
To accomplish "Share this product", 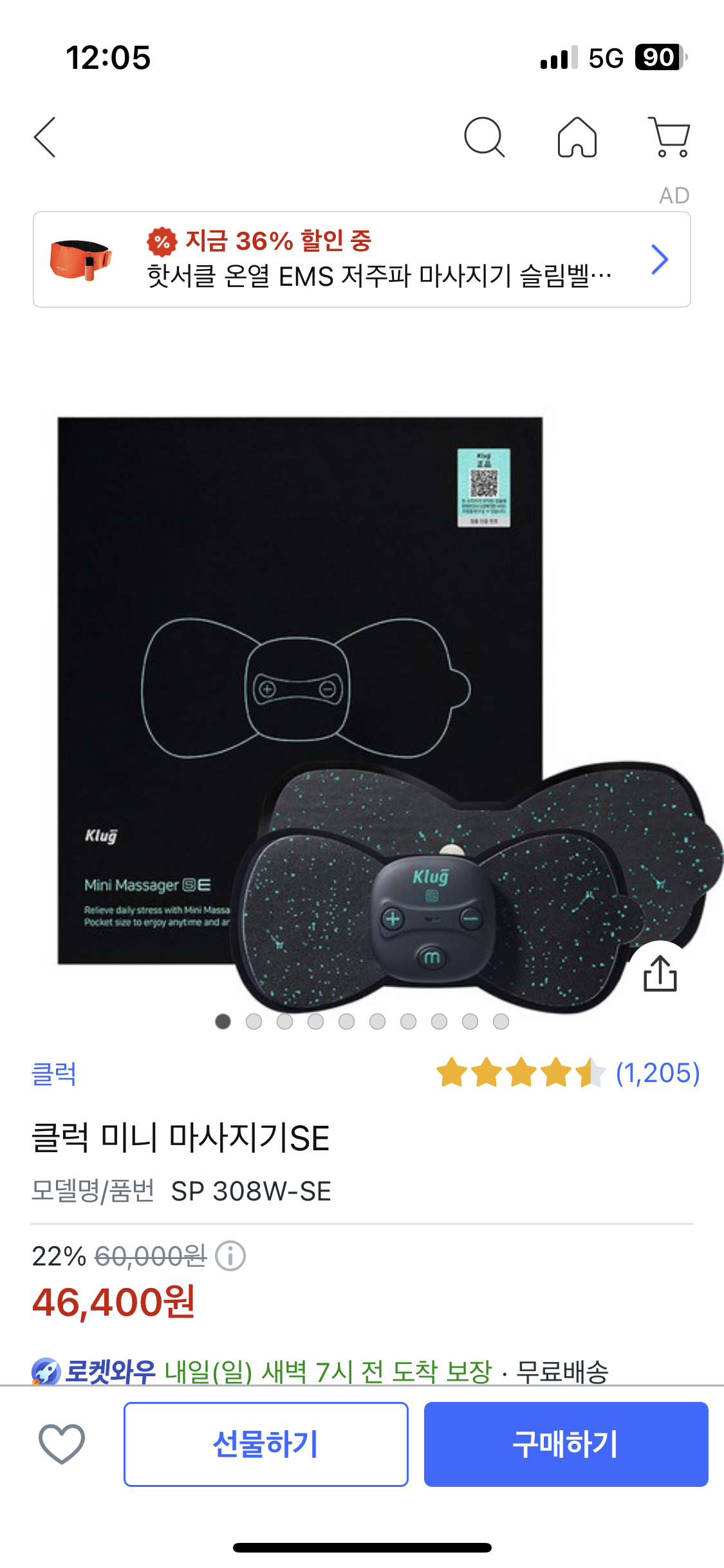I will (660, 973).
